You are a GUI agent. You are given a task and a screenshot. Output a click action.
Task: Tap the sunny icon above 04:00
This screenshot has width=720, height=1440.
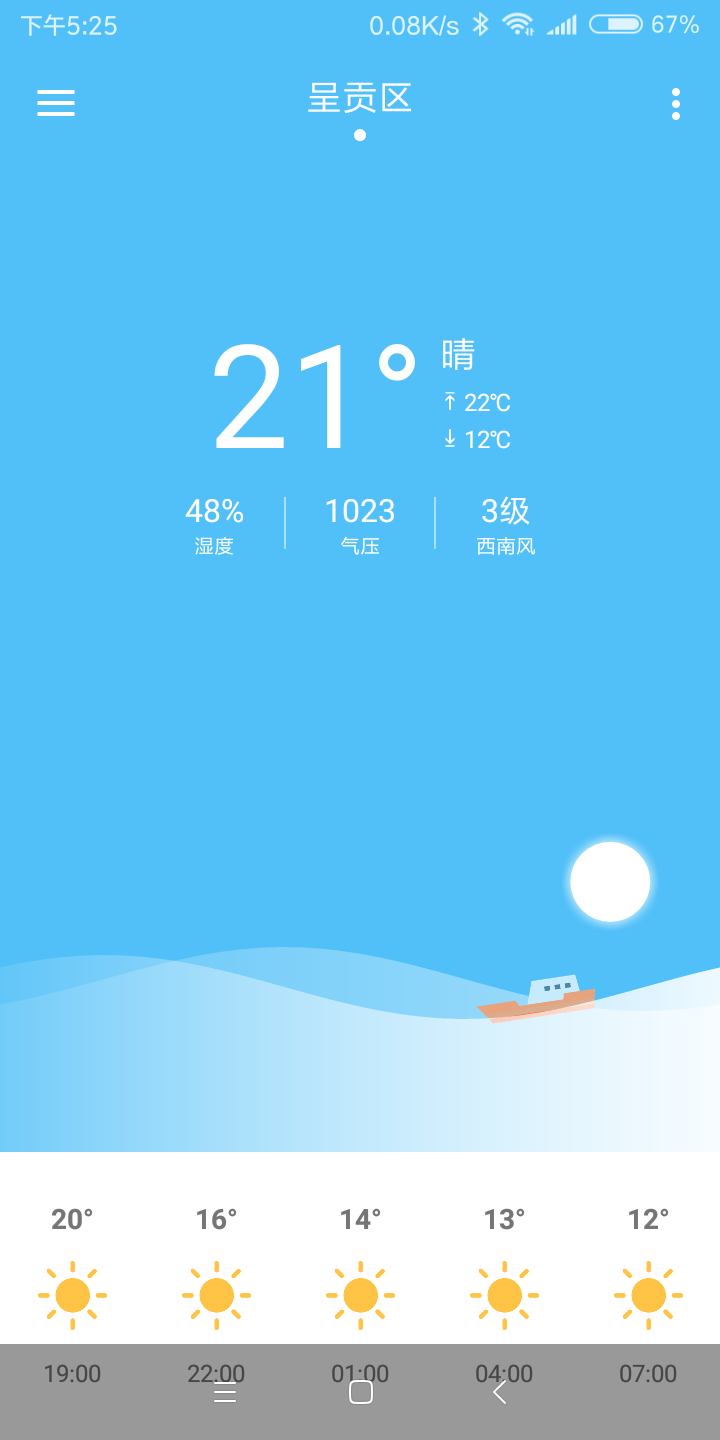tap(504, 1295)
